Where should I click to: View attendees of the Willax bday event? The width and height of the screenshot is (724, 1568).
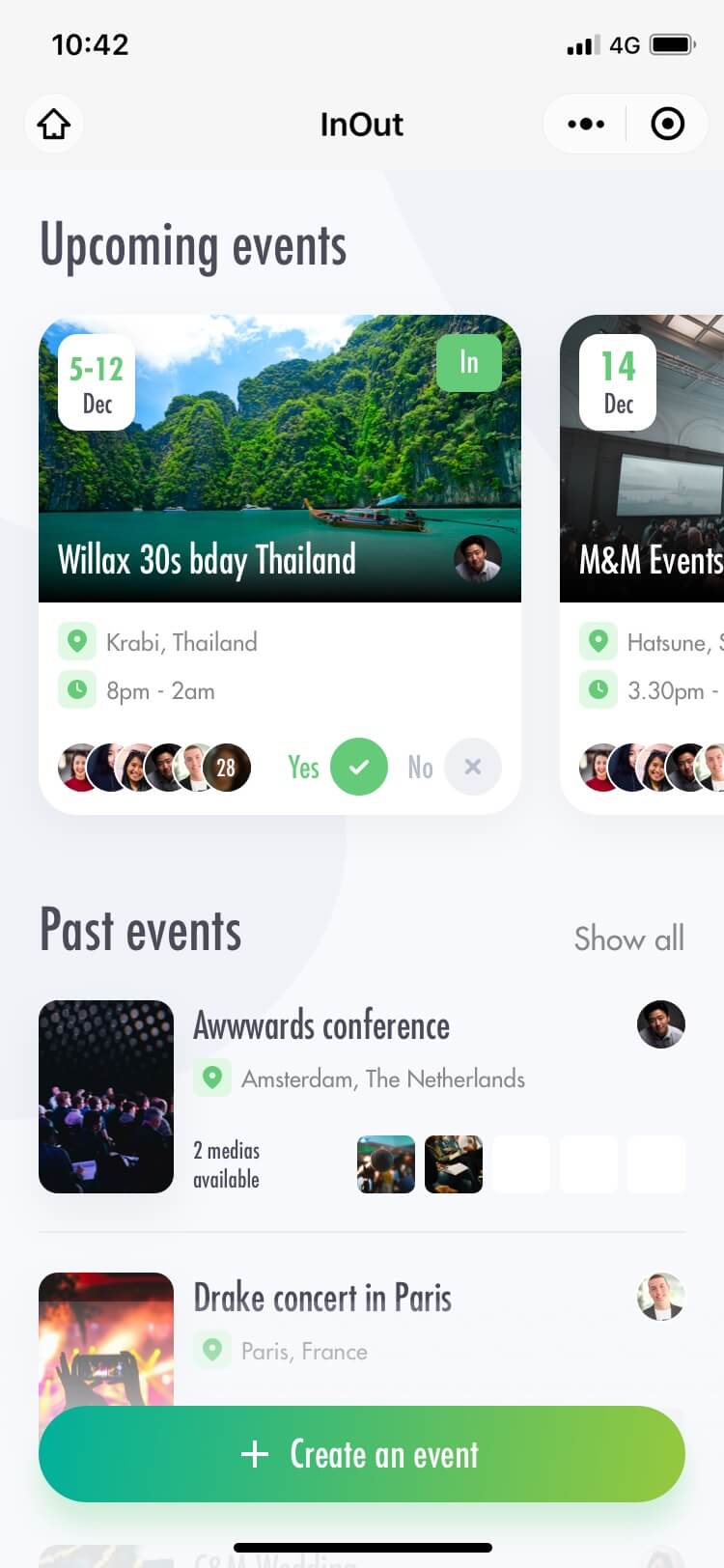pos(154,768)
